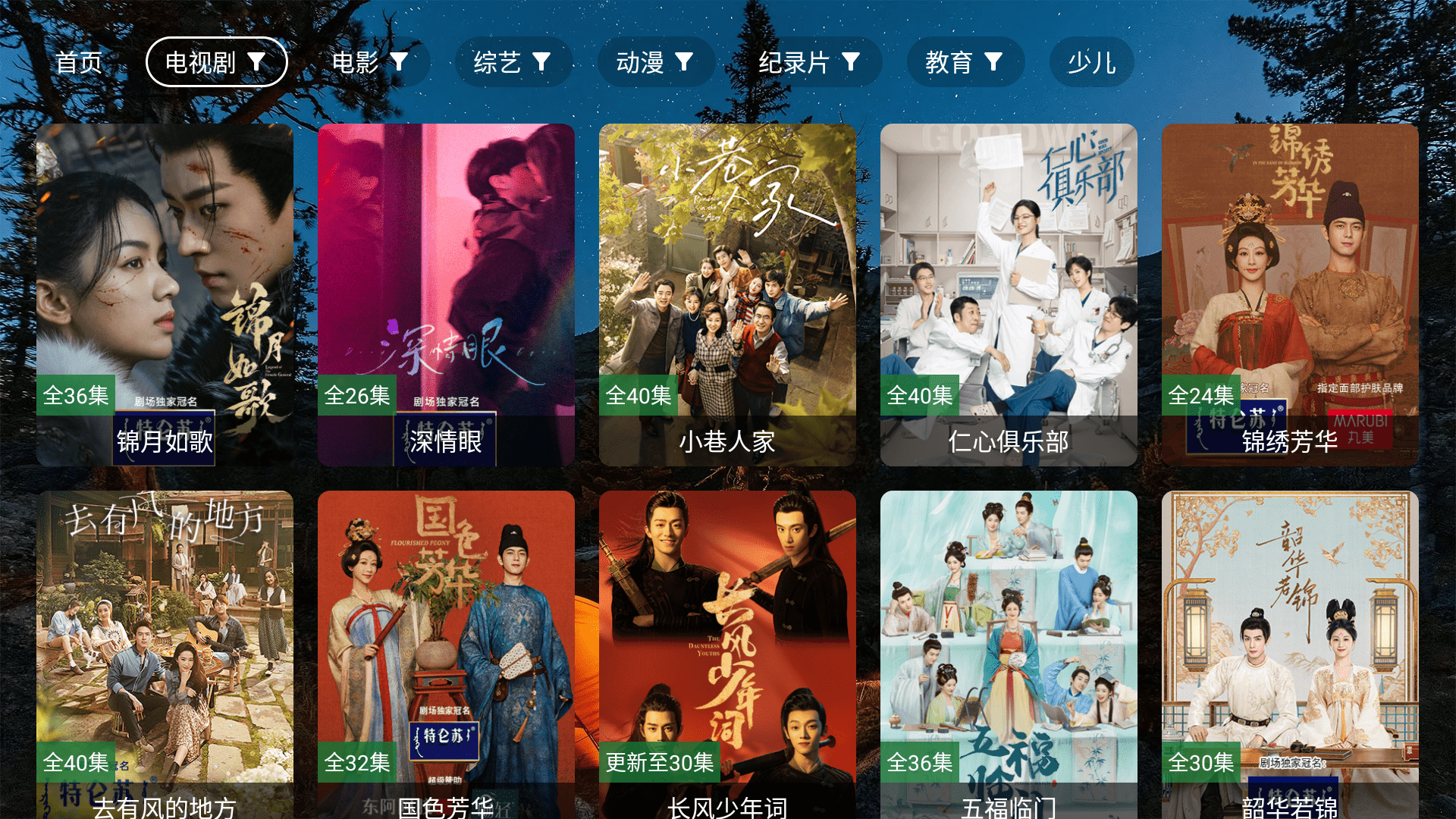The width and height of the screenshot is (1456, 819).
Task: Open the series 韶华若锦
Action: 1290,652
